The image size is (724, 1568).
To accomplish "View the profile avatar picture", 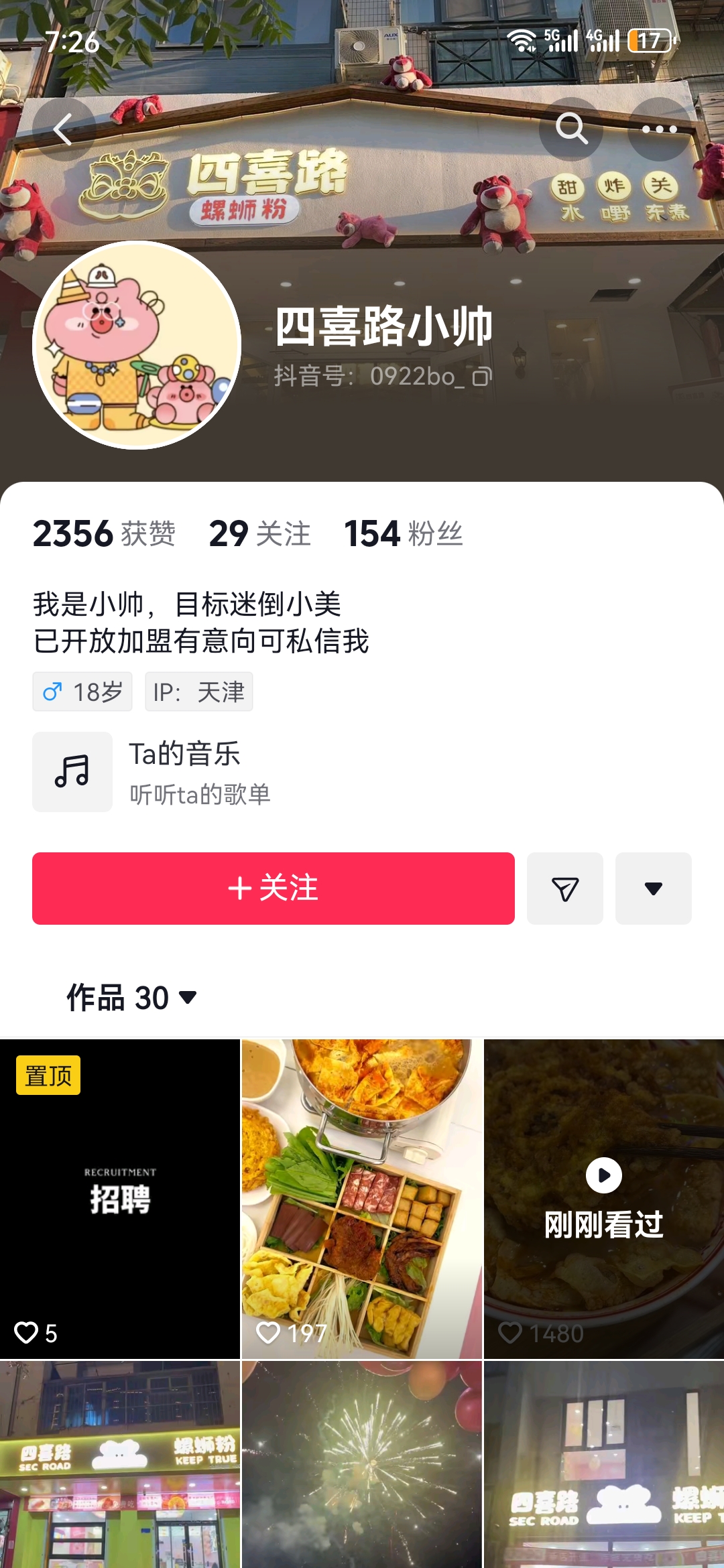I will coord(137,345).
